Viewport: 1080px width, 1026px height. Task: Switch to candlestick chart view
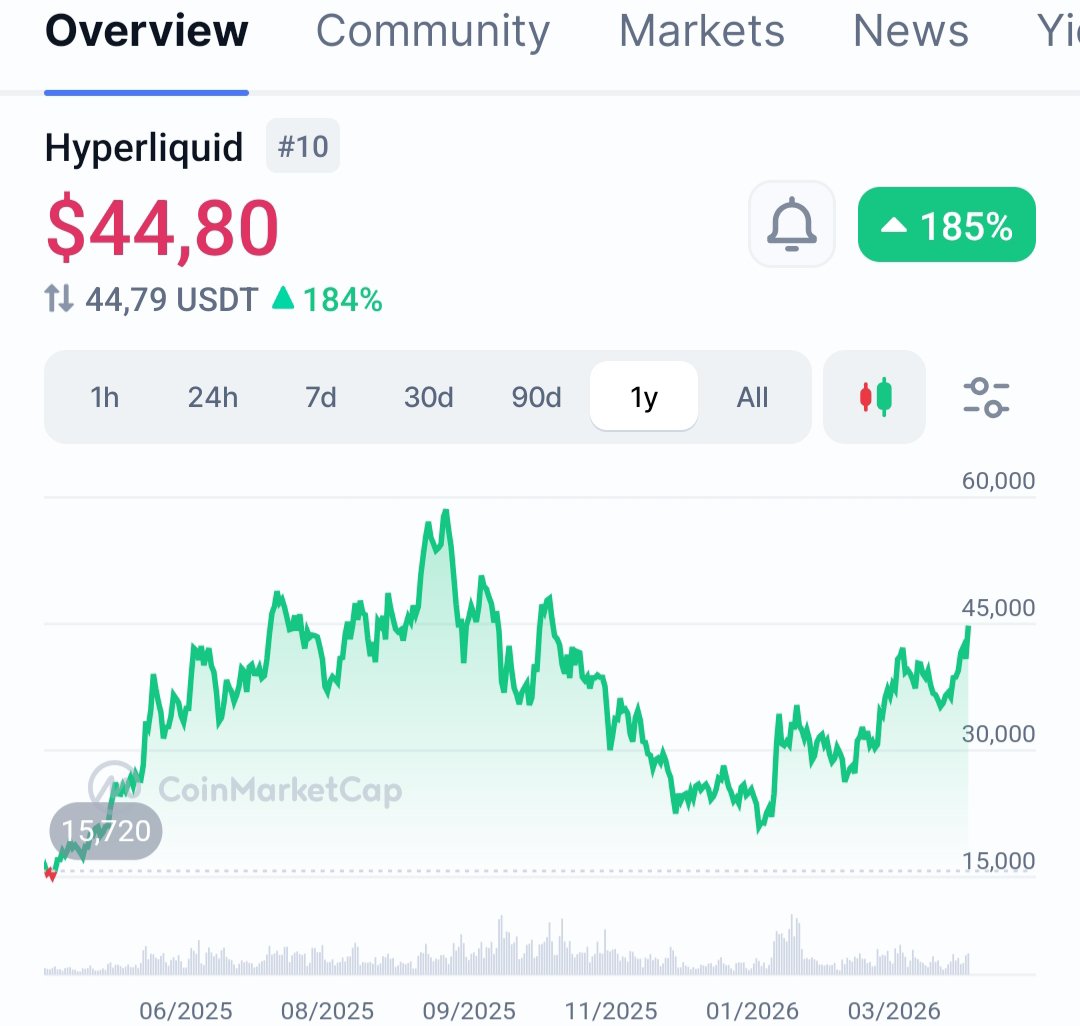[x=874, y=397]
